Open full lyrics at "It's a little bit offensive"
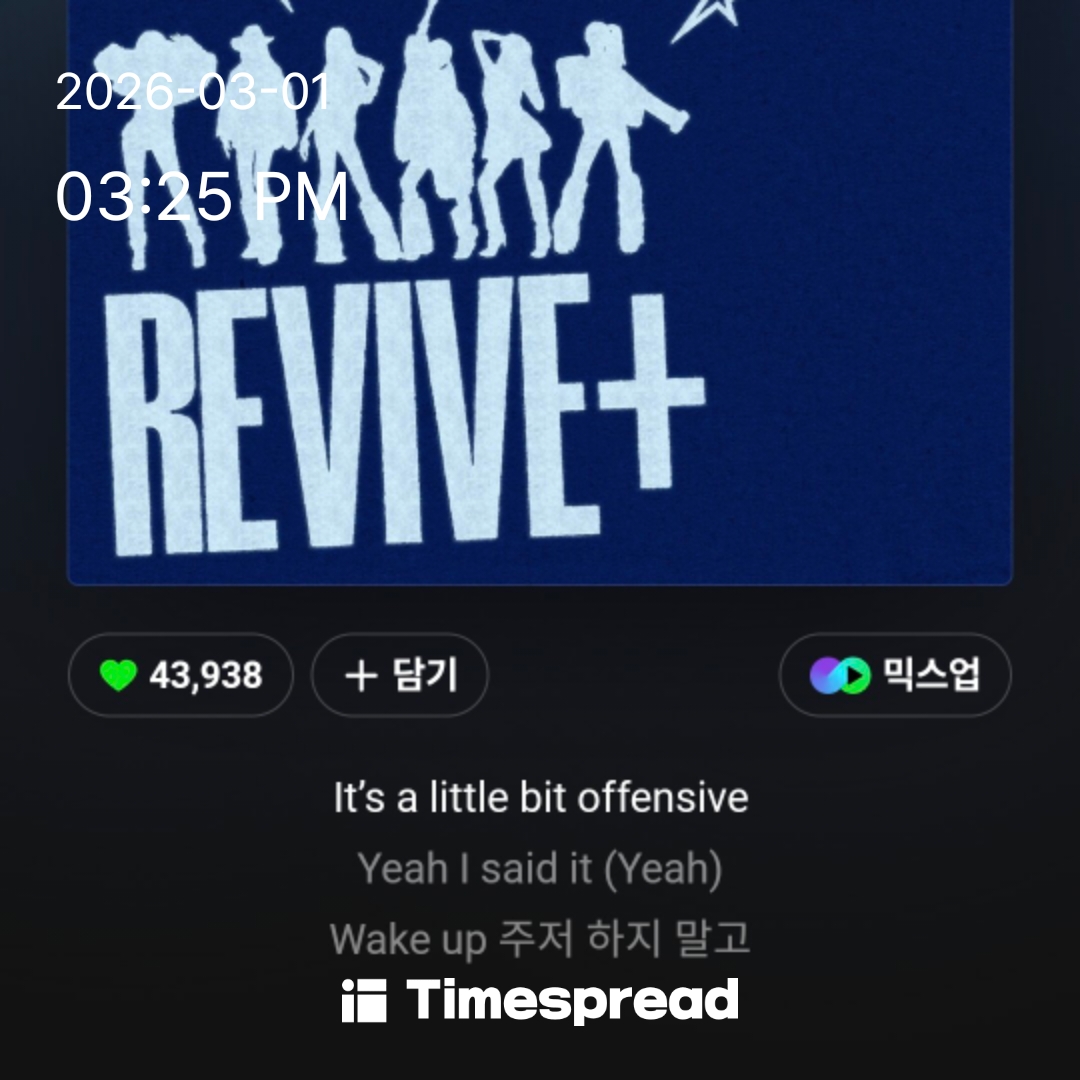Image resolution: width=1080 pixels, height=1080 pixels. [x=540, y=798]
